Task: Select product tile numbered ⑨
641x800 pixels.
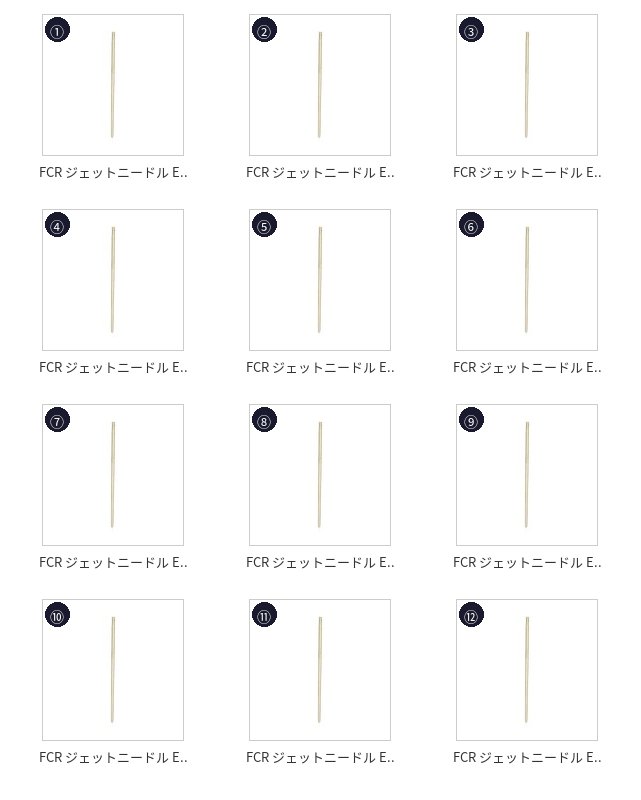Action: (x=526, y=475)
